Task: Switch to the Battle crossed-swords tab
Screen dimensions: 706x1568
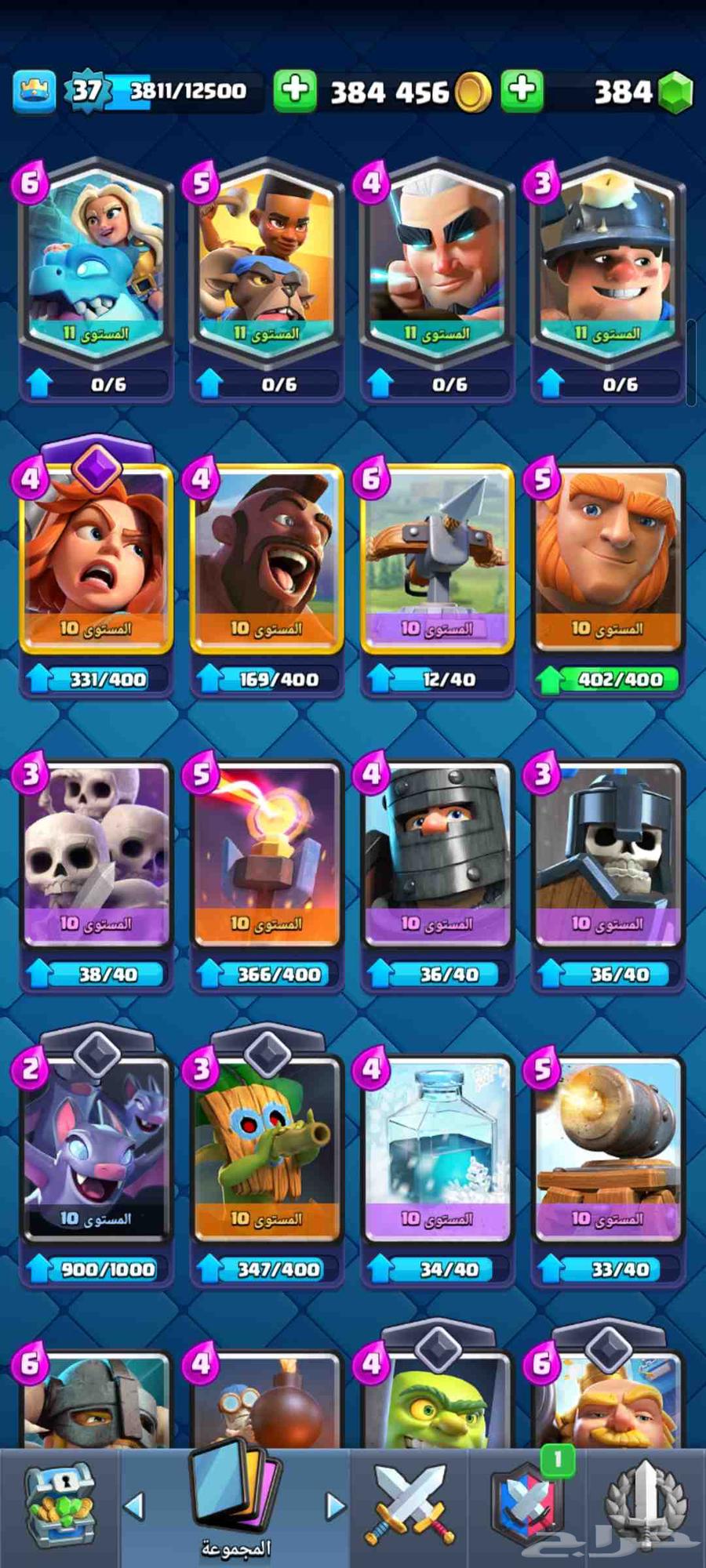Action: coord(409,1507)
